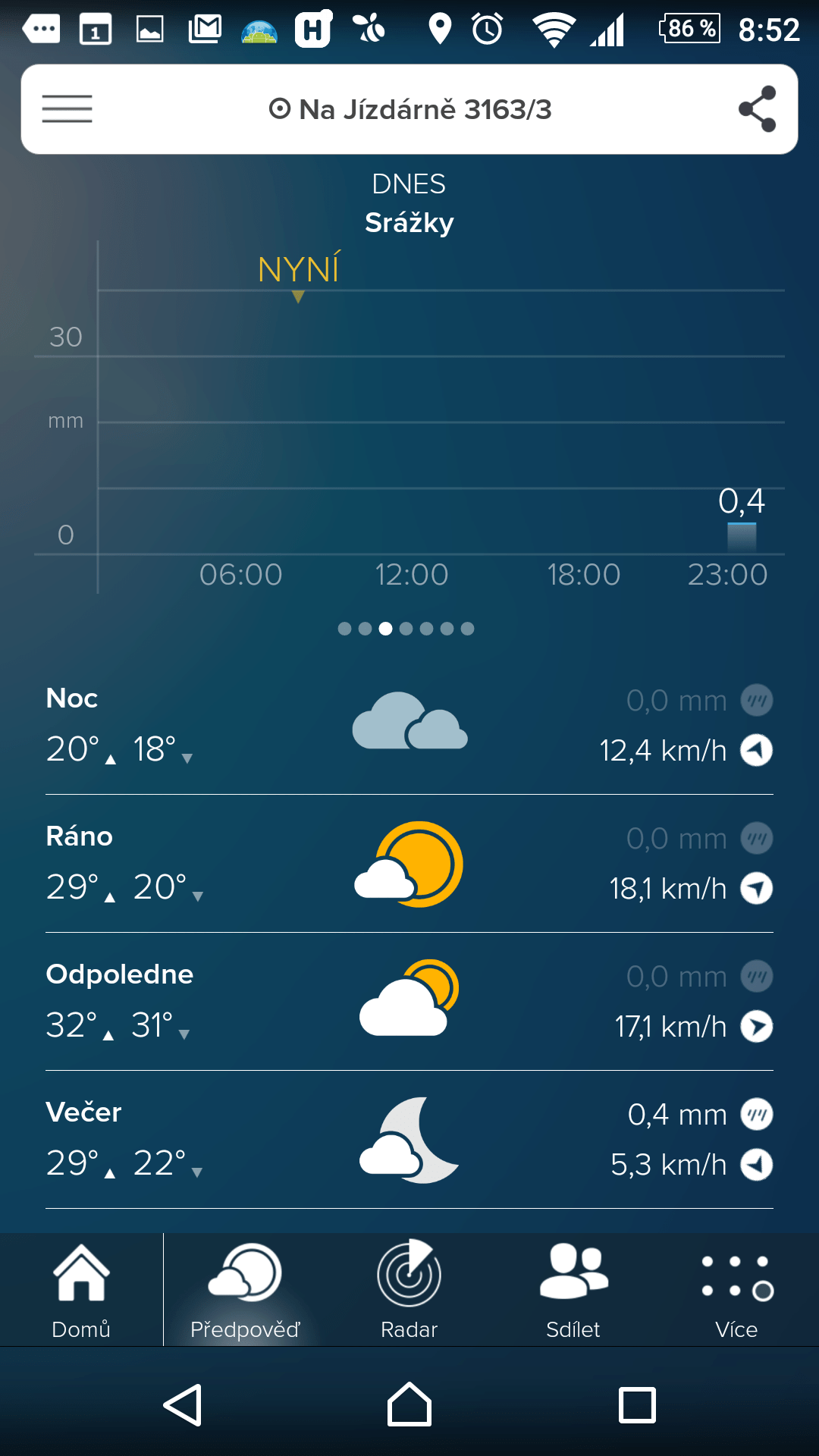
Task: Open the Večer forecast row
Action: (409, 1140)
